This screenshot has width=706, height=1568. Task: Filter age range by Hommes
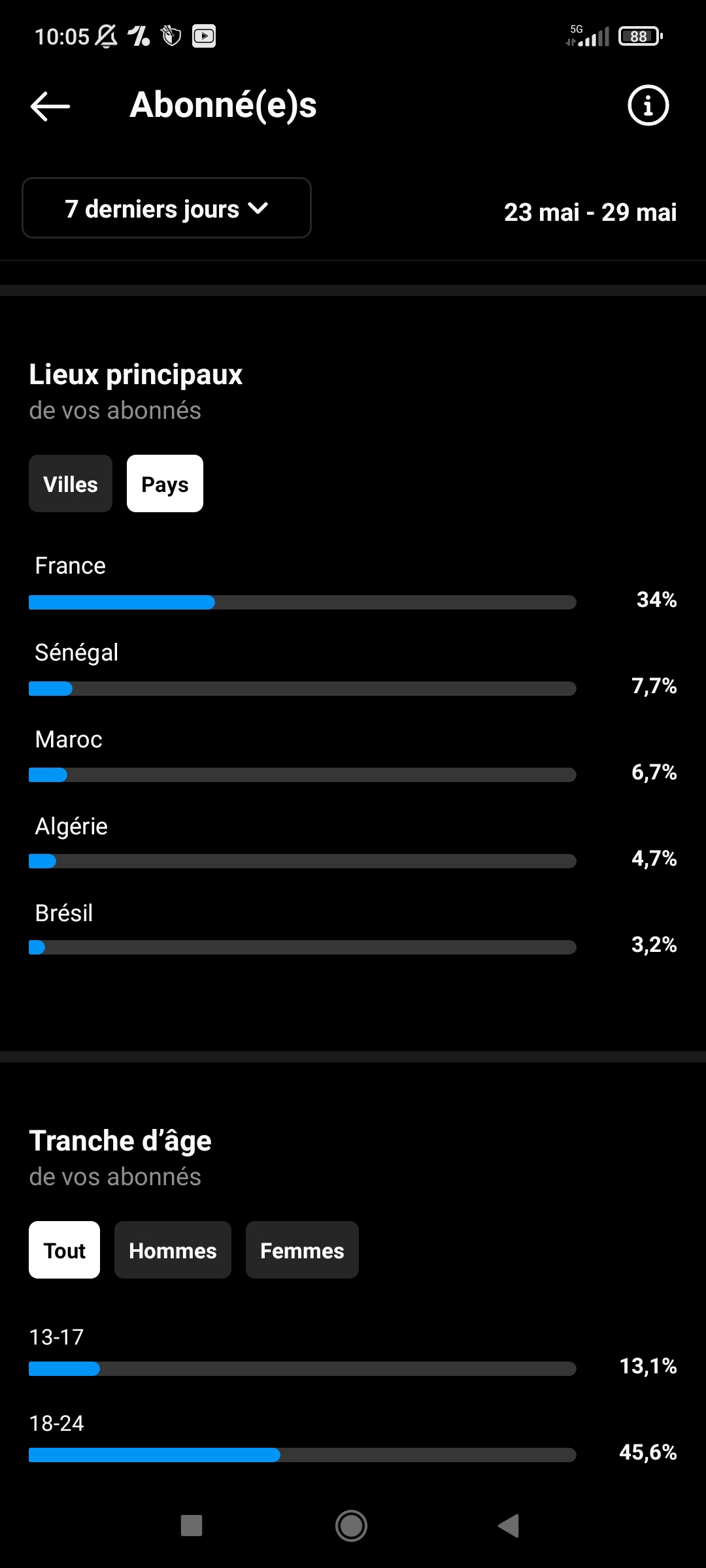[173, 1250]
